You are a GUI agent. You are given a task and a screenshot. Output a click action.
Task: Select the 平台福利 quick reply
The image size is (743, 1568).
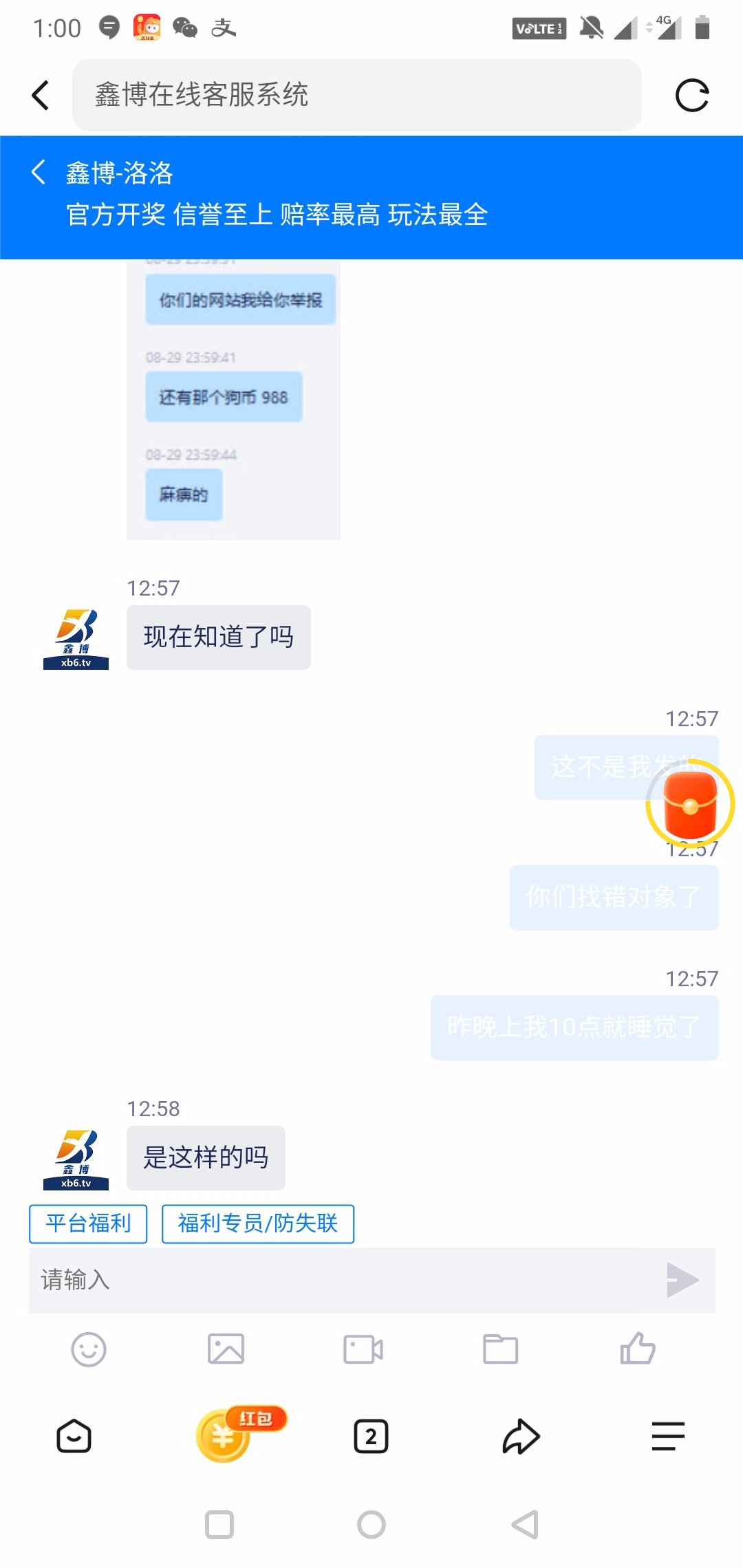click(x=88, y=1223)
